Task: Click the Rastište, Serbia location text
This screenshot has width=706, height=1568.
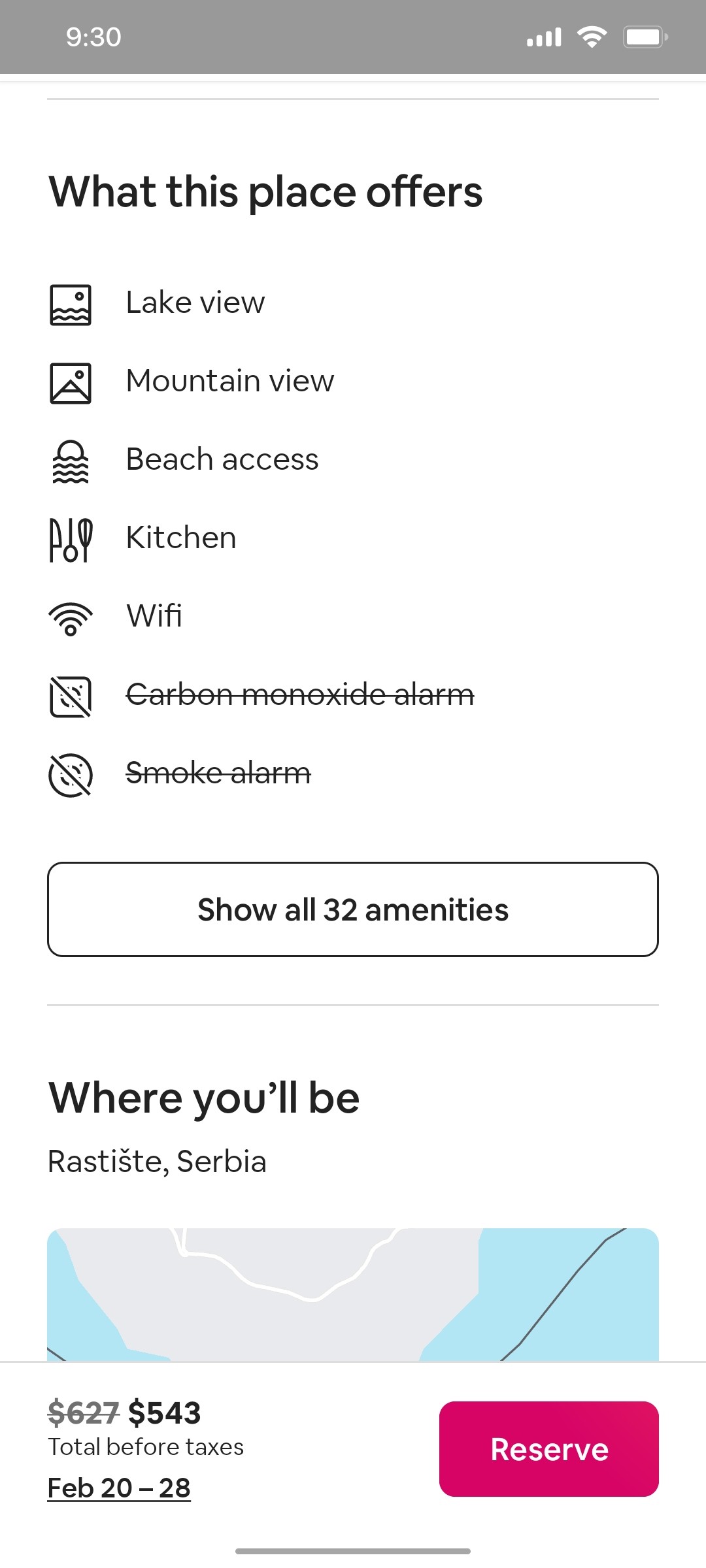Action: coord(158,1161)
